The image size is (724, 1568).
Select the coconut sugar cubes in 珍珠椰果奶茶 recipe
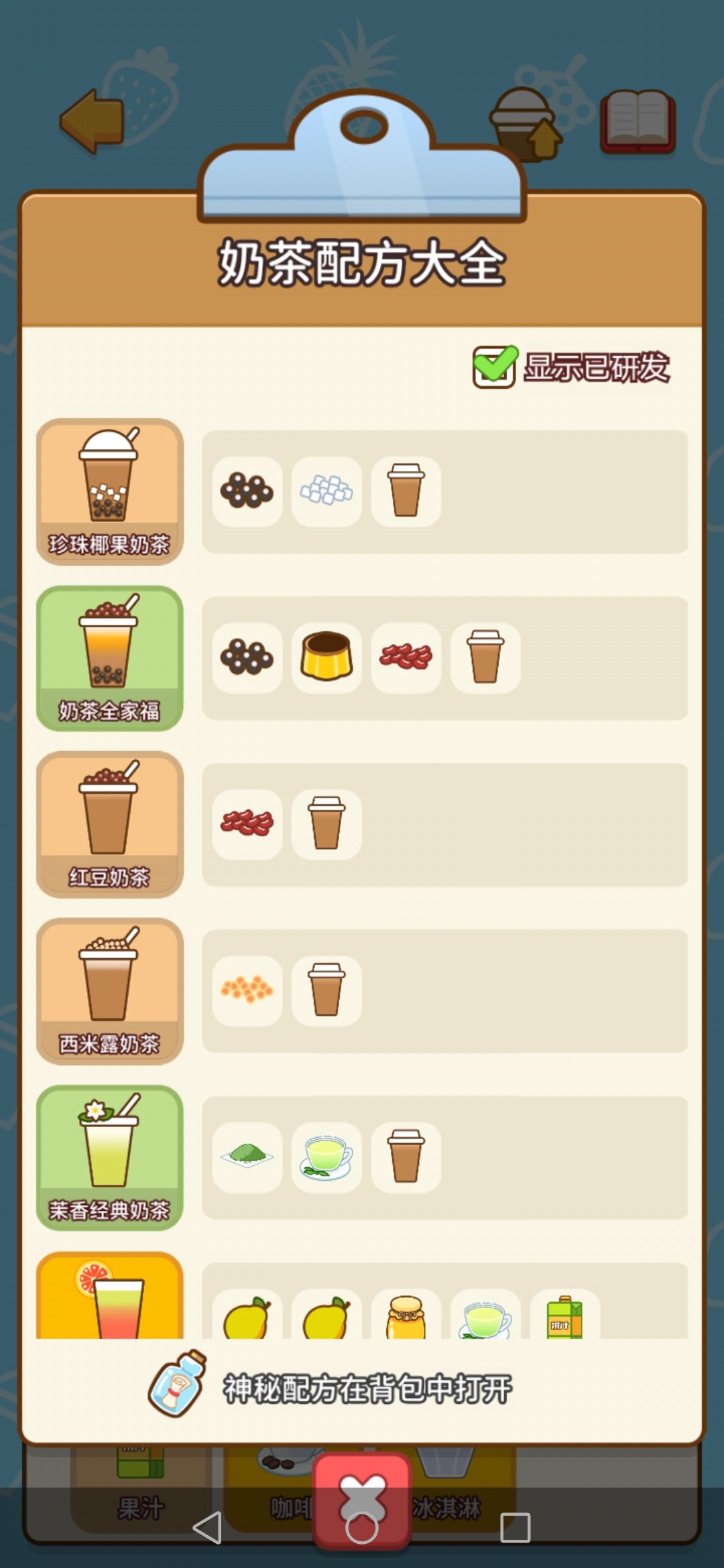click(x=326, y=491)
